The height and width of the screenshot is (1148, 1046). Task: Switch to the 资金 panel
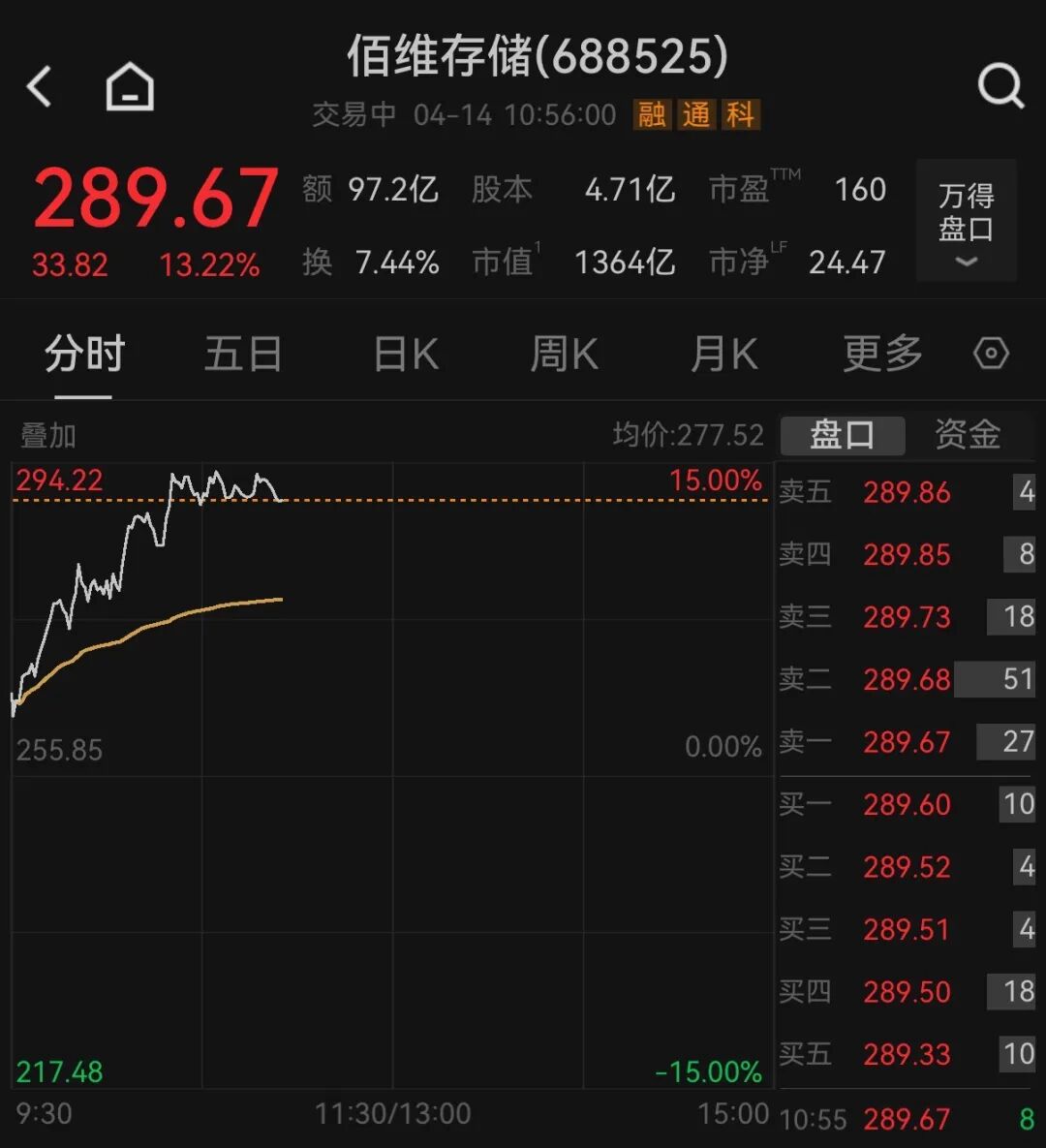tap(967, 435)
